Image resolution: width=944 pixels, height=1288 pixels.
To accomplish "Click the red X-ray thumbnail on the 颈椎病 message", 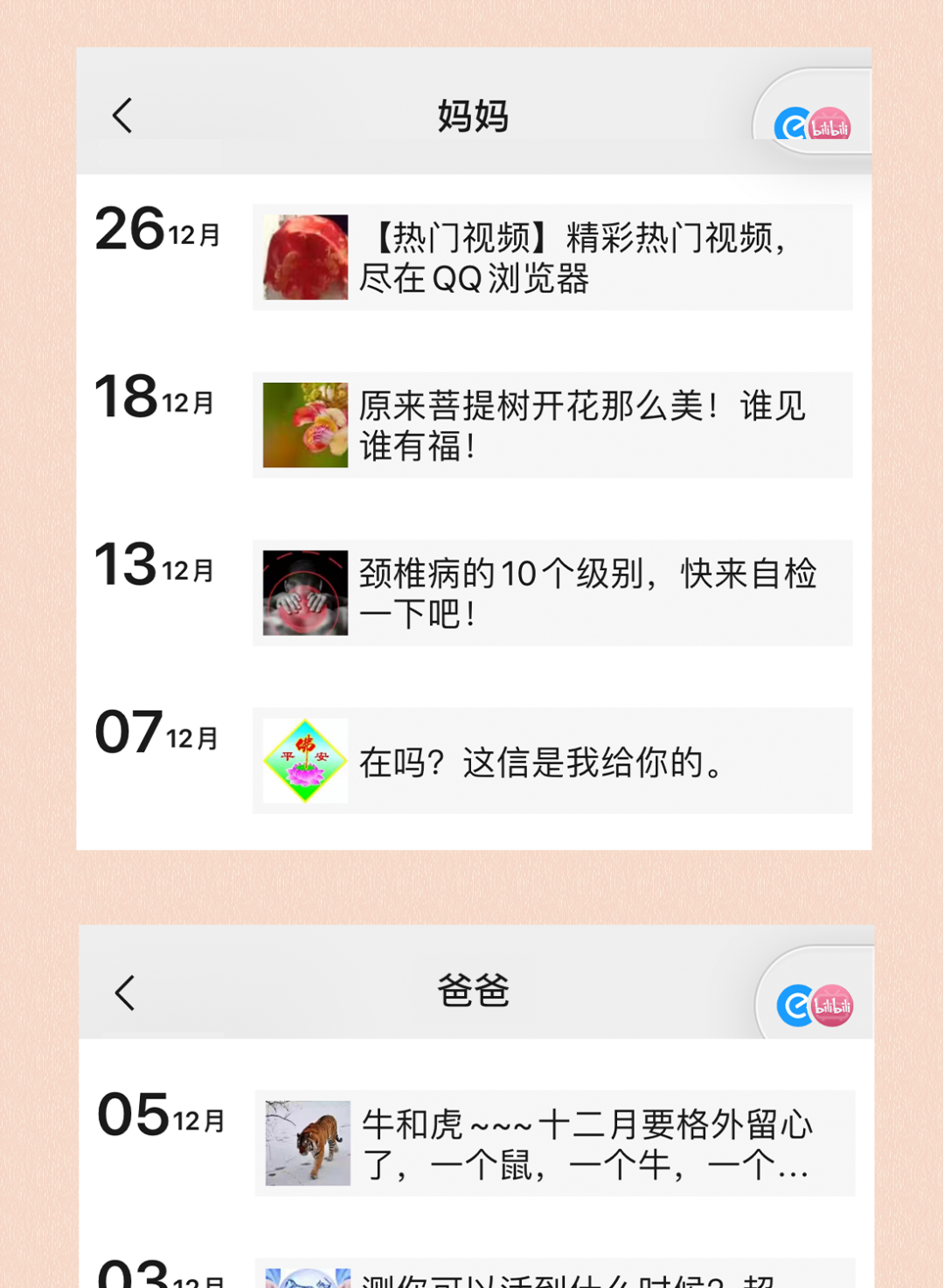I will point(304,592).
